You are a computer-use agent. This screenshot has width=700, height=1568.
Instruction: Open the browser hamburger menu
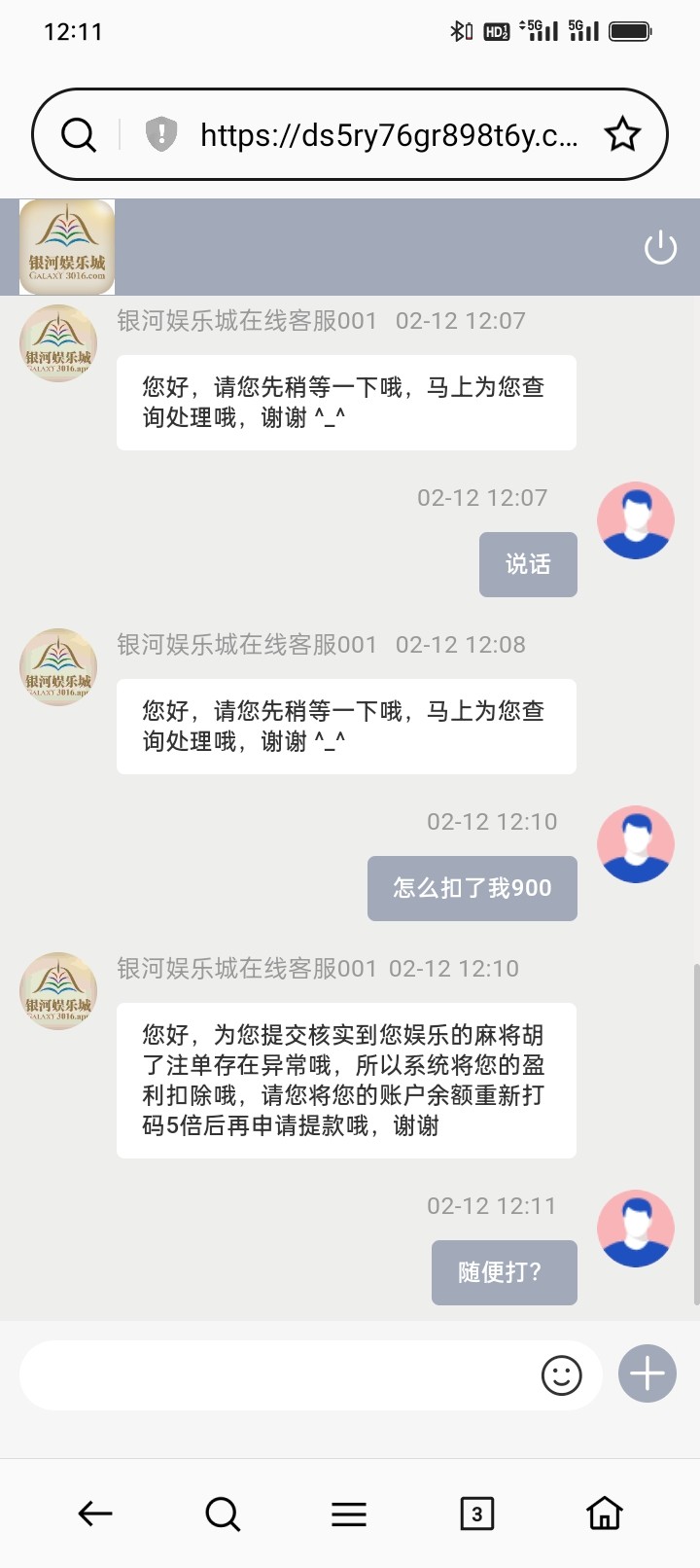point(349,1514)
